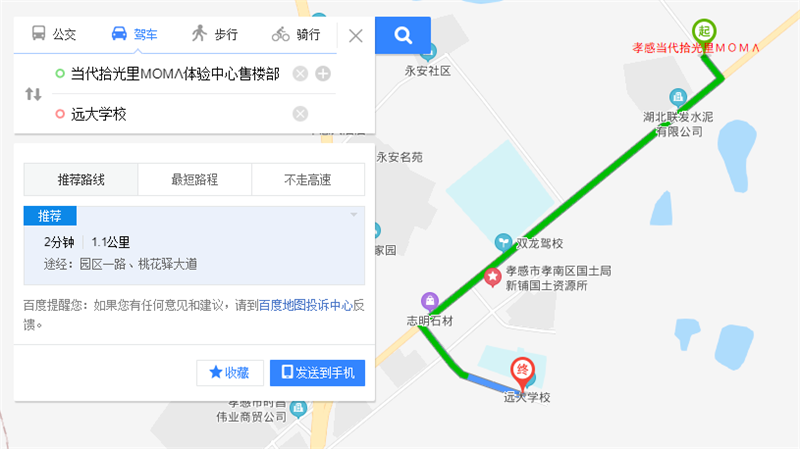Image resolution: width=800 pixels, height=449 pixels.
Task: Swap start and destination points
Action: (33, 94)
